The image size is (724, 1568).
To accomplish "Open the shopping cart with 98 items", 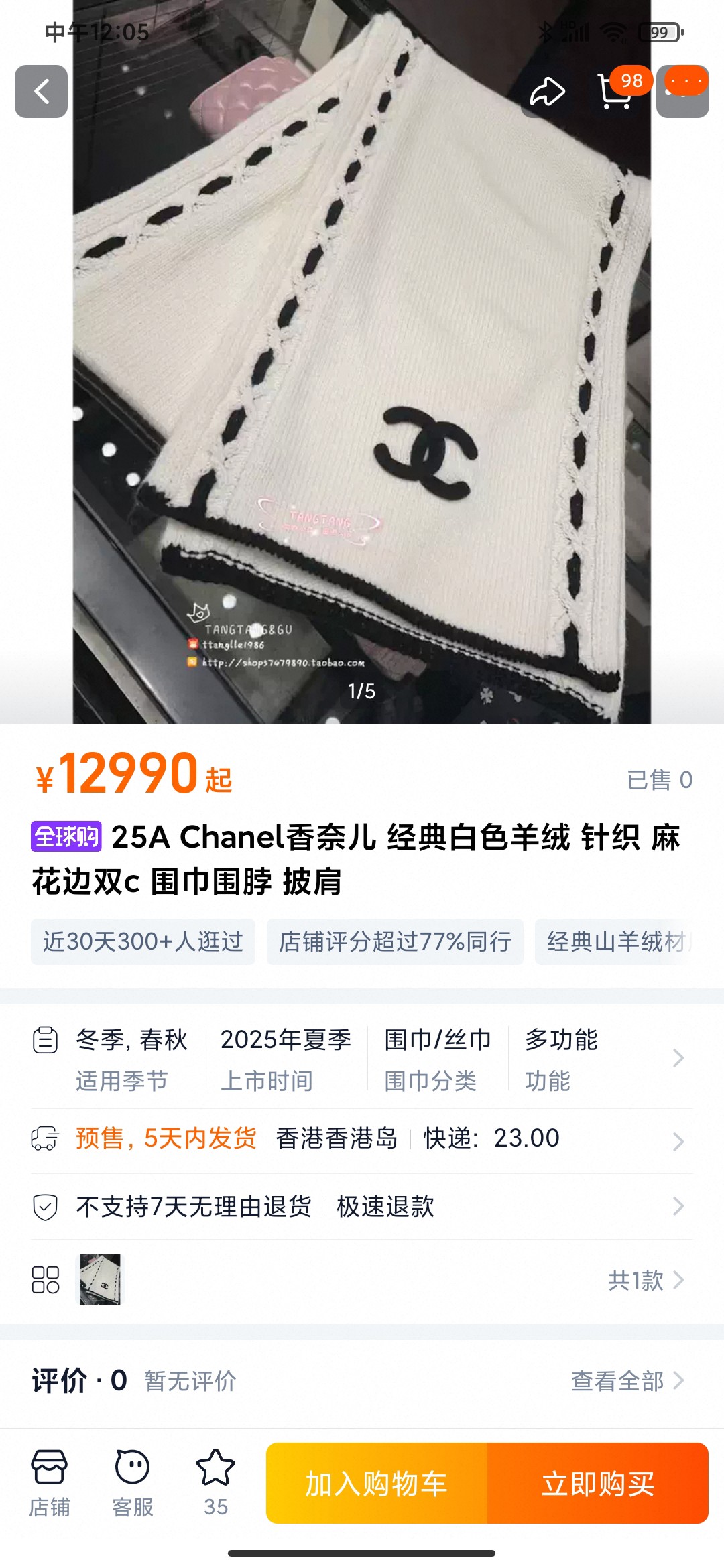I will [615, 91].
